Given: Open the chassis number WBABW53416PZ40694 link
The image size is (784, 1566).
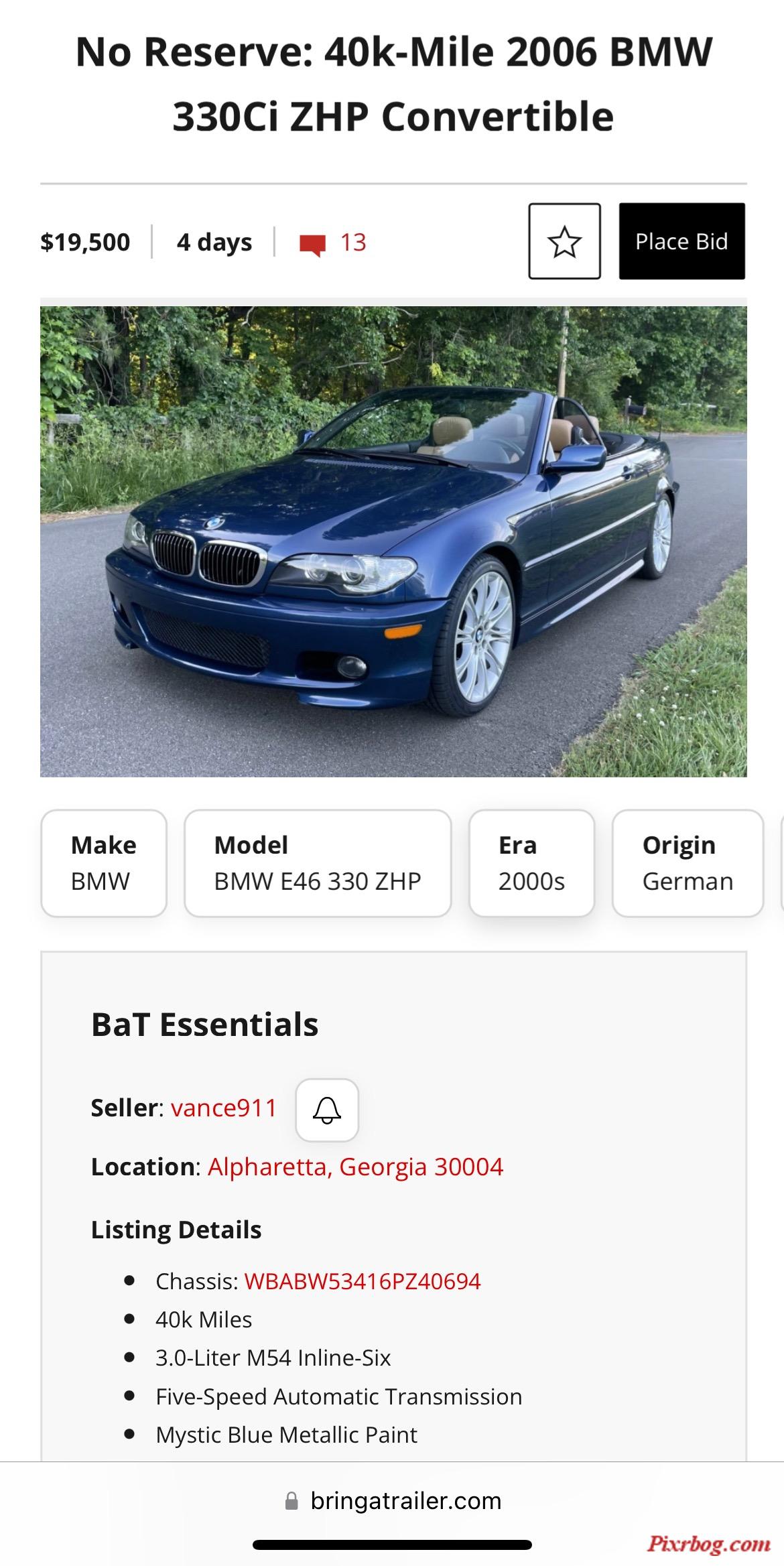Looking at the screenshot, I should tap(363, 1281).
